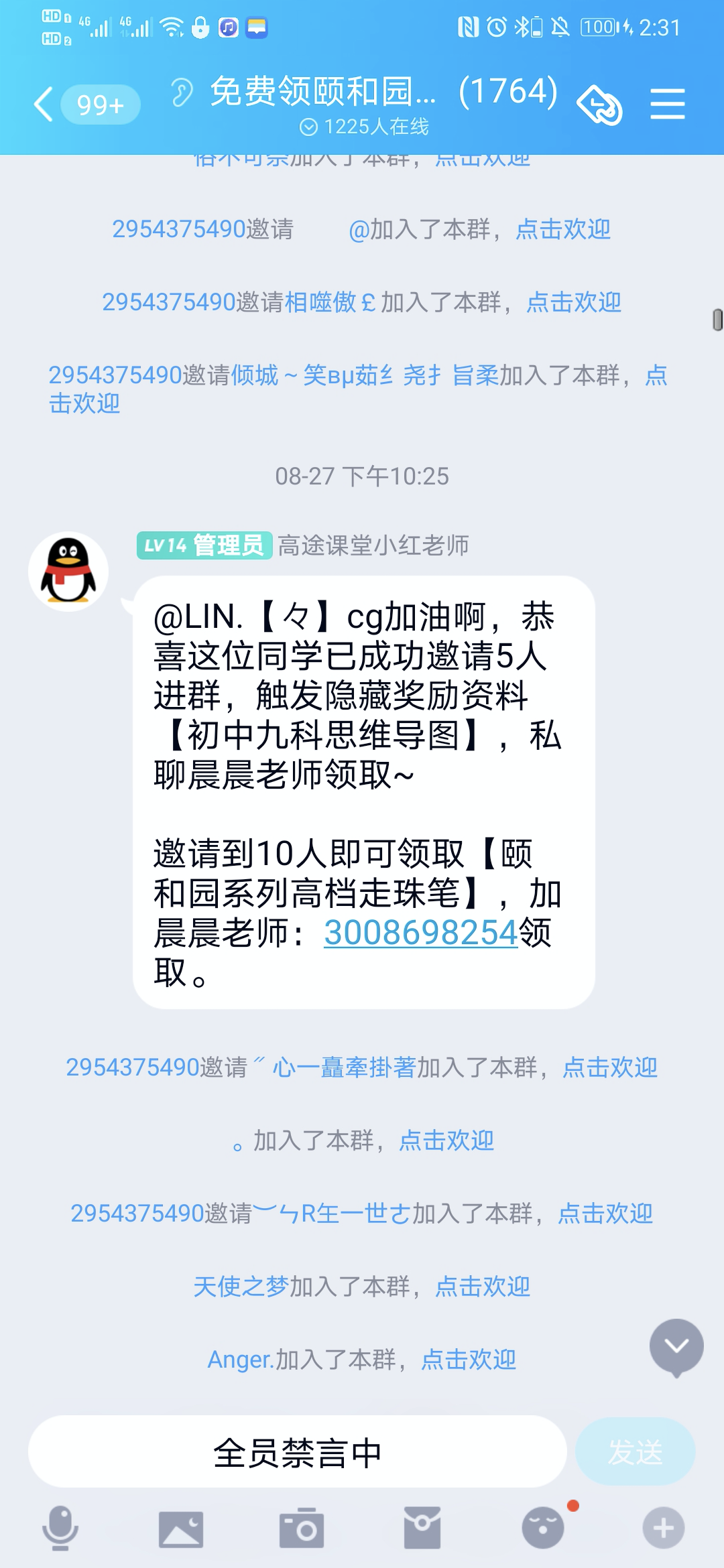Tap the muted message input box

click(x=298, y=1453)
